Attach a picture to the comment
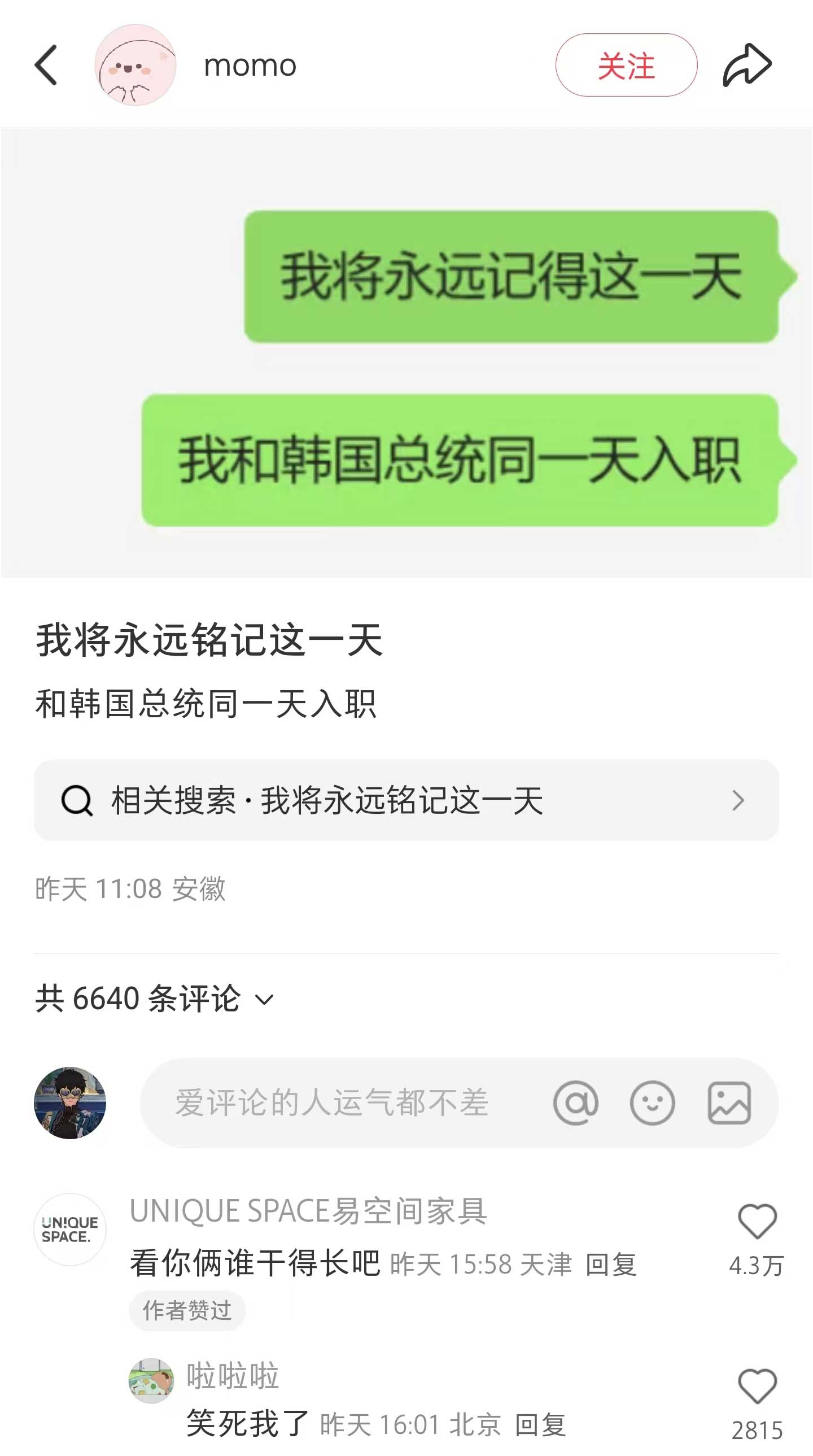Viewport: 813px width, 1456px height. click(x=729, y=1103)
